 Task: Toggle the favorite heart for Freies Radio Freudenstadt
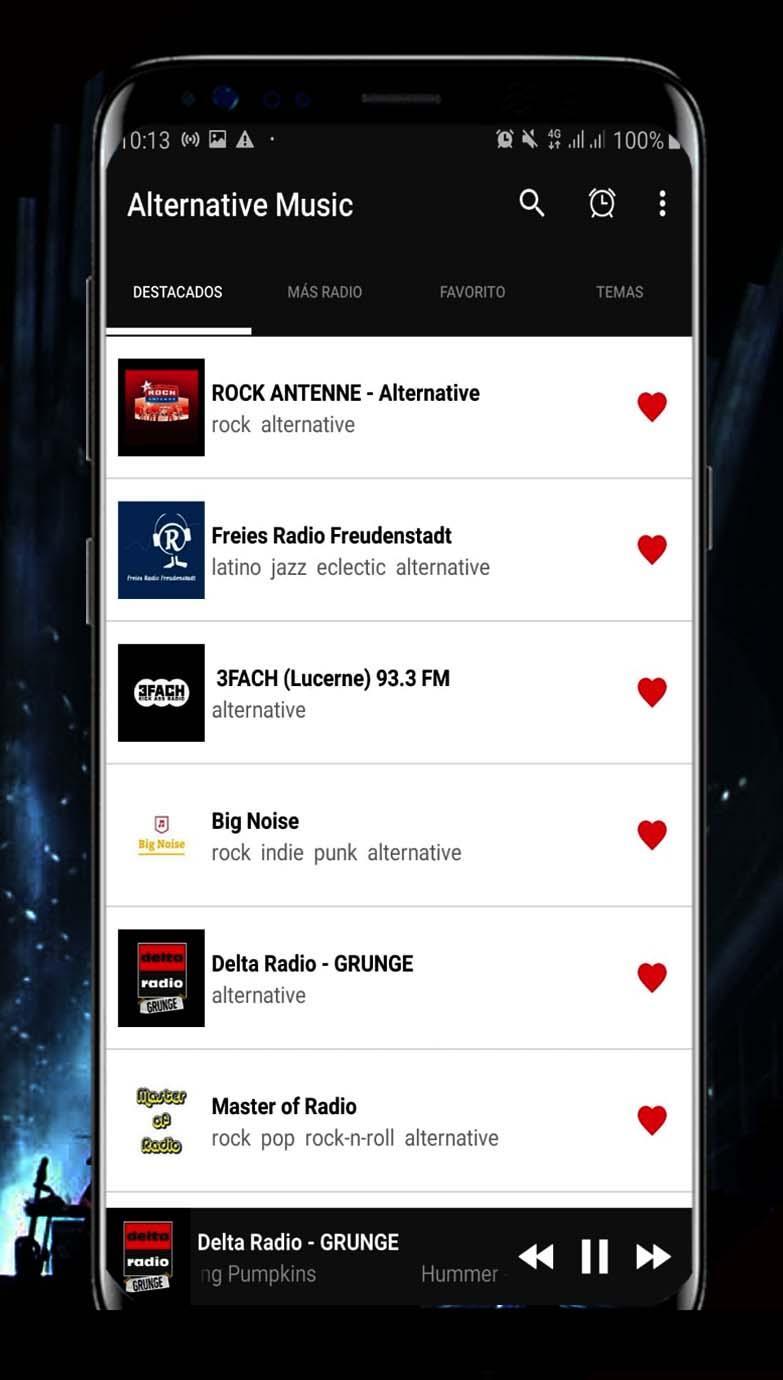tap(652, 549)
